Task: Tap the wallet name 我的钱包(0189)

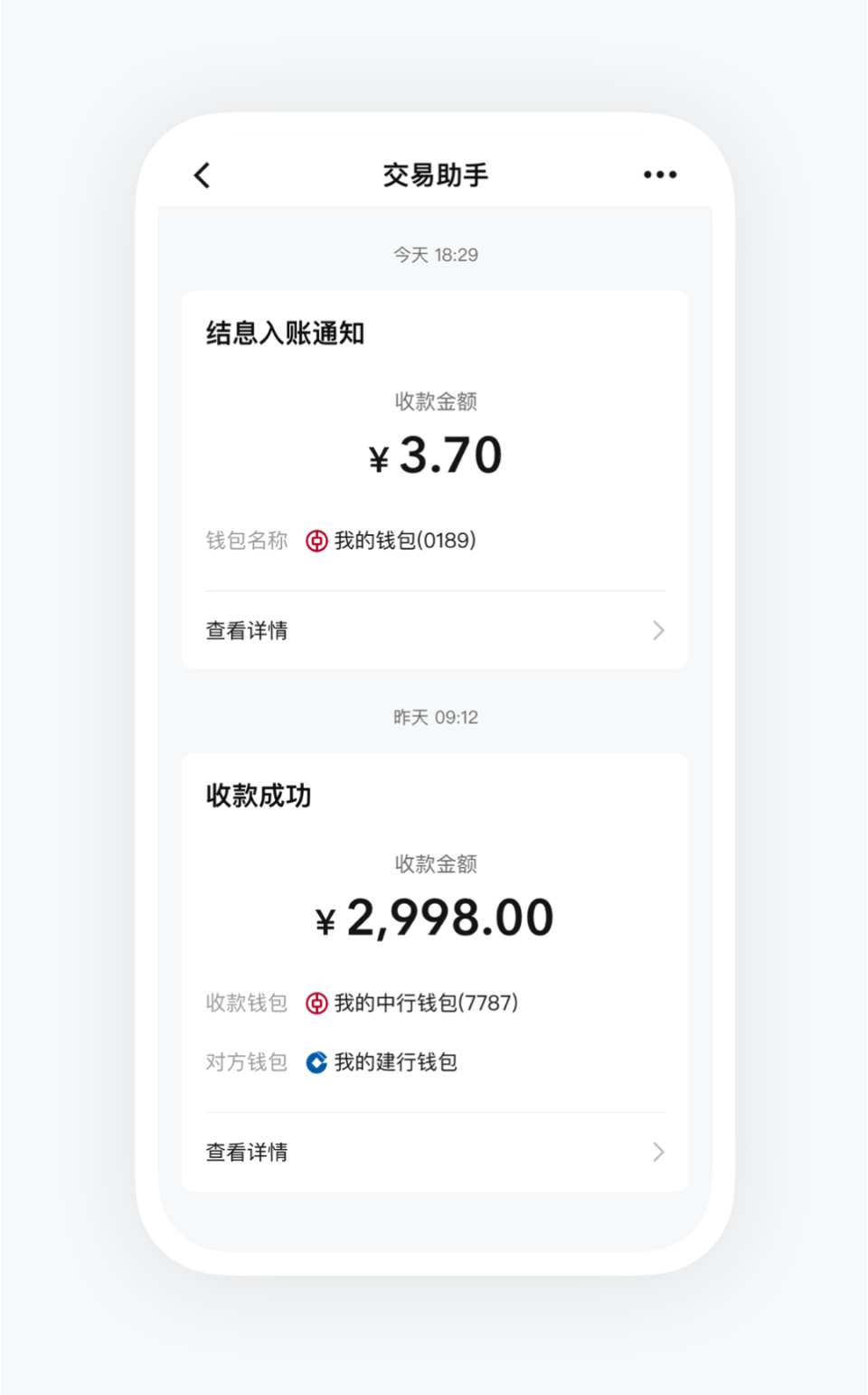Action: click(x=405, y=541)
